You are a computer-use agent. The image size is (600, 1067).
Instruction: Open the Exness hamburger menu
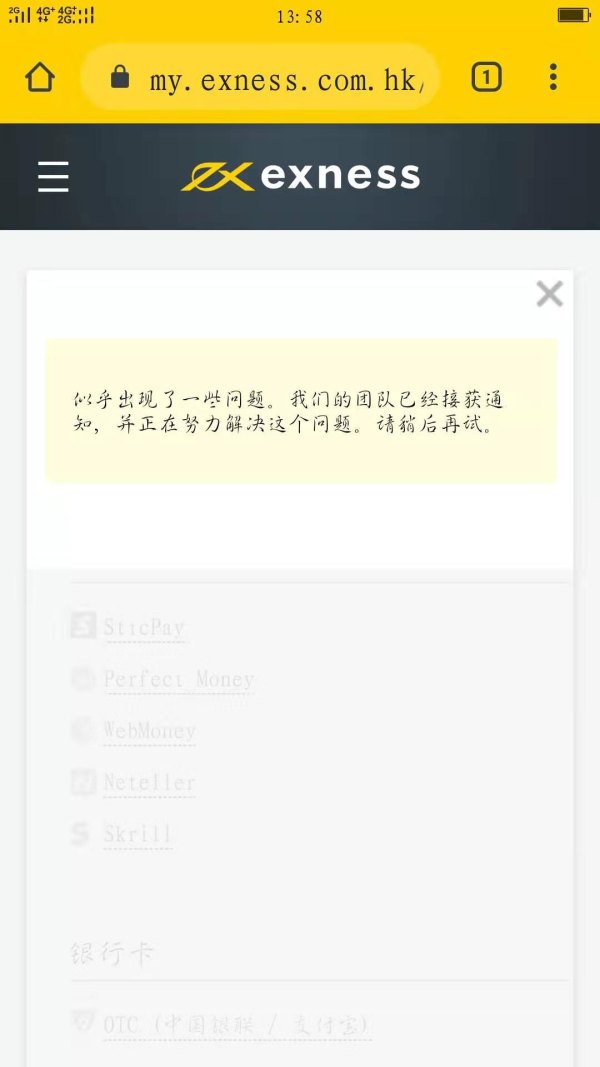click(x=53, y=176)
